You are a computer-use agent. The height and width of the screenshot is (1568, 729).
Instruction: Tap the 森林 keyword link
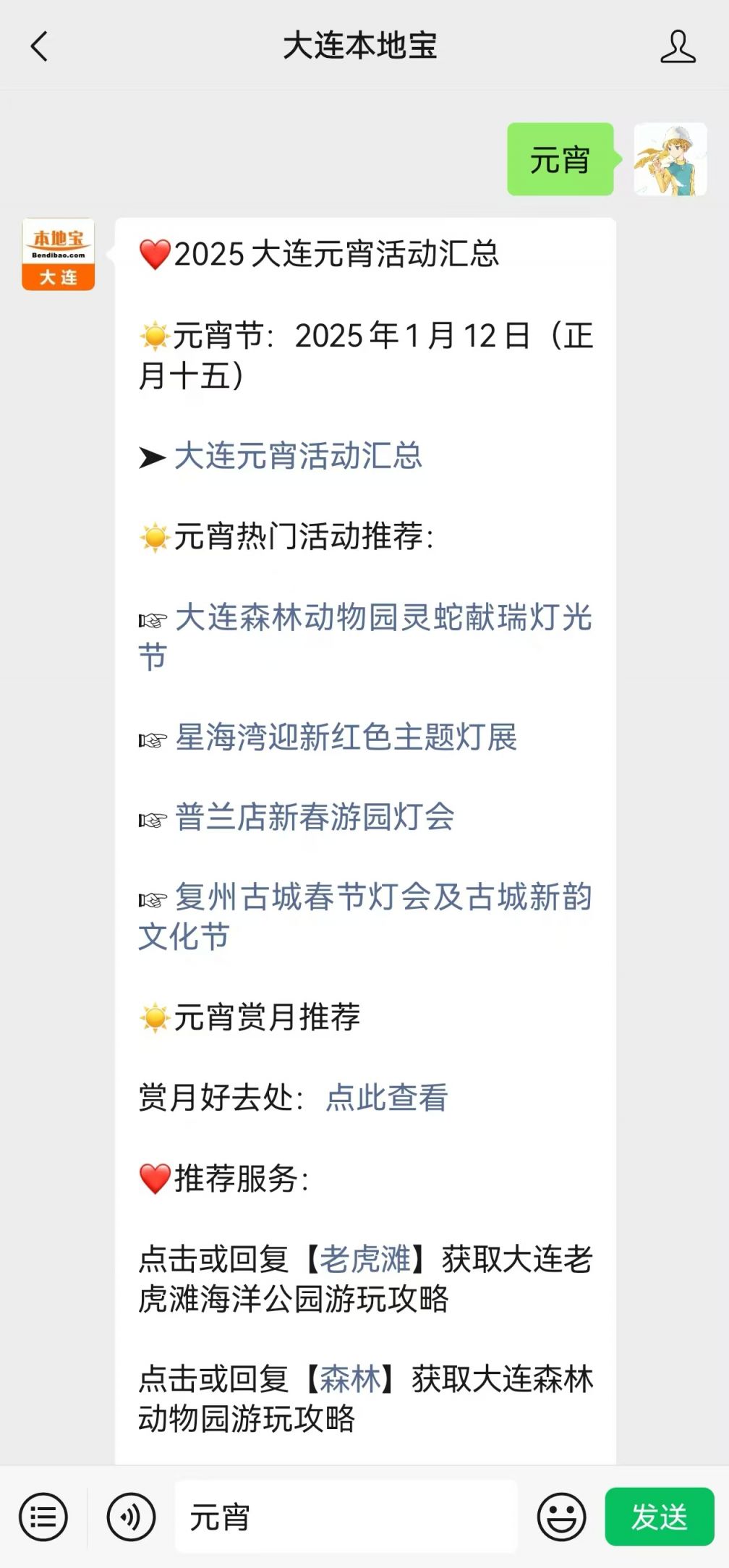point(350,1379)
